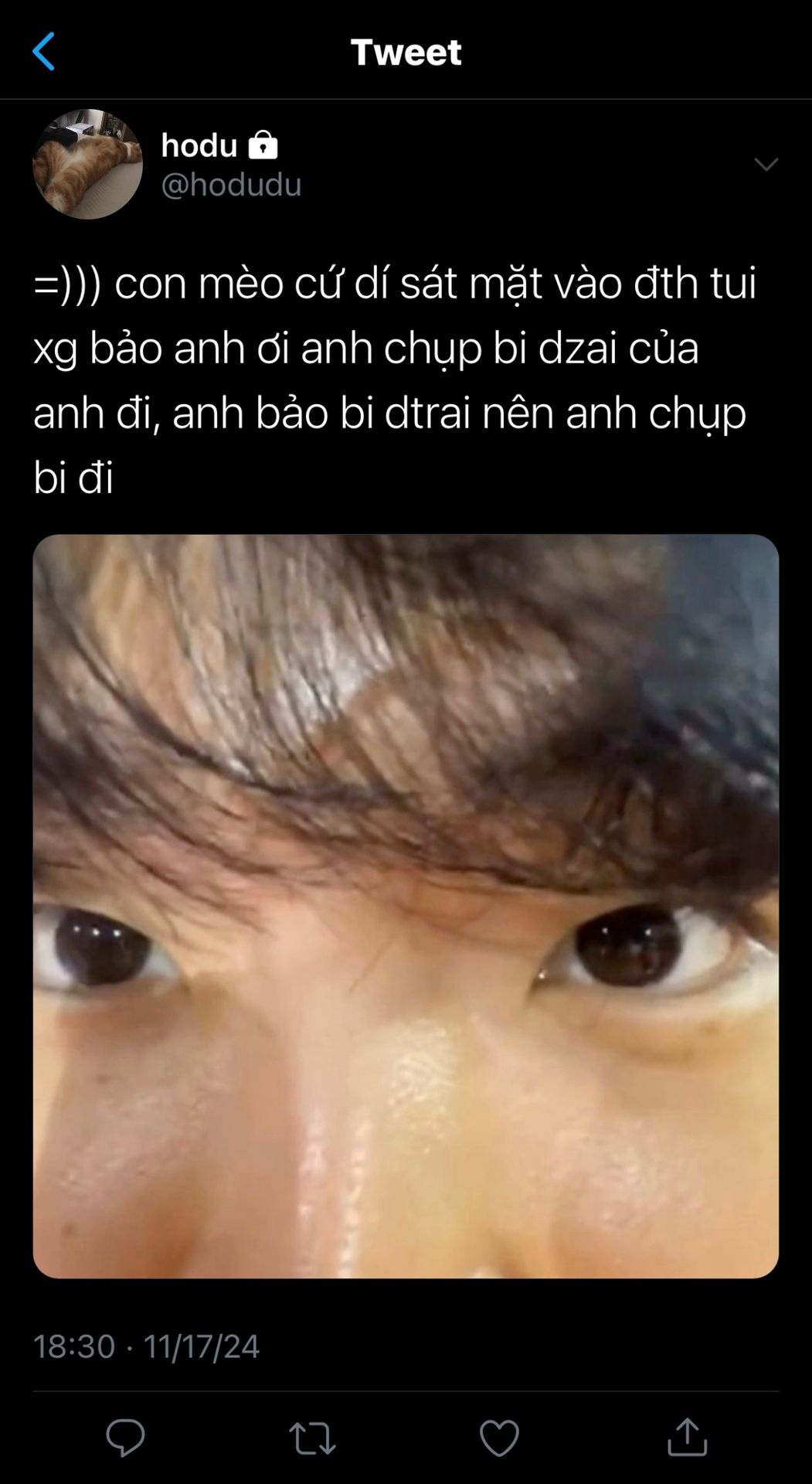Reply to hodu's tweet
The width and height of the screenshot is (812, 1484).
125,1438
